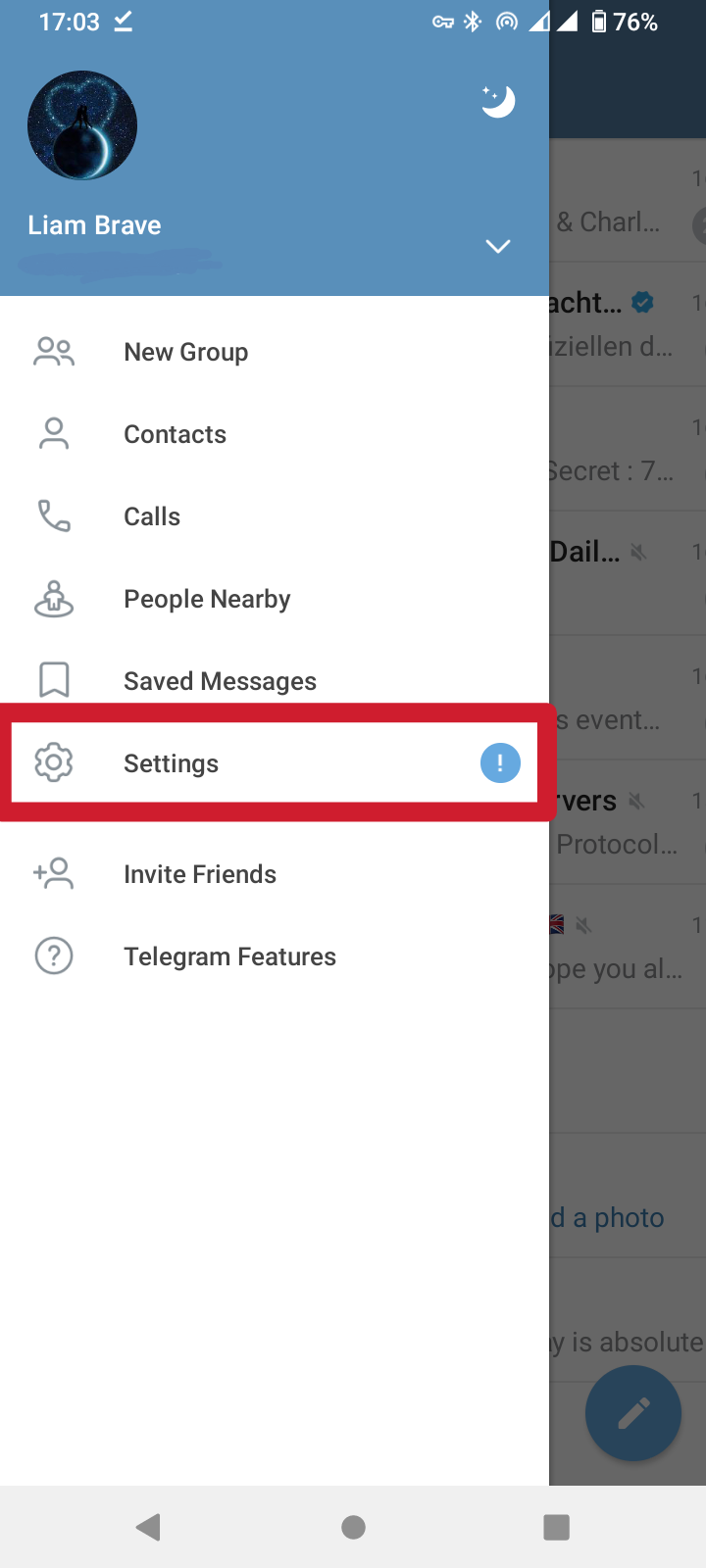Open the Calls list
Viewport: 706px width, 1568px height.
[152, 516]
